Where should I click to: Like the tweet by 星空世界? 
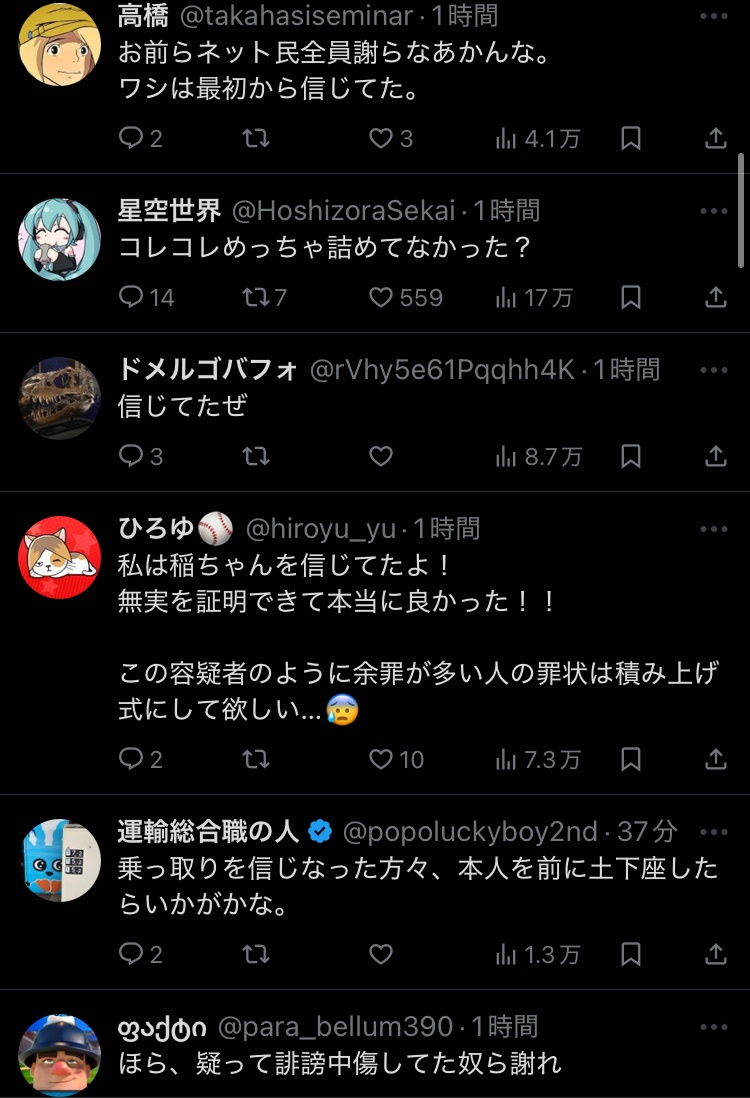[381, 297]
